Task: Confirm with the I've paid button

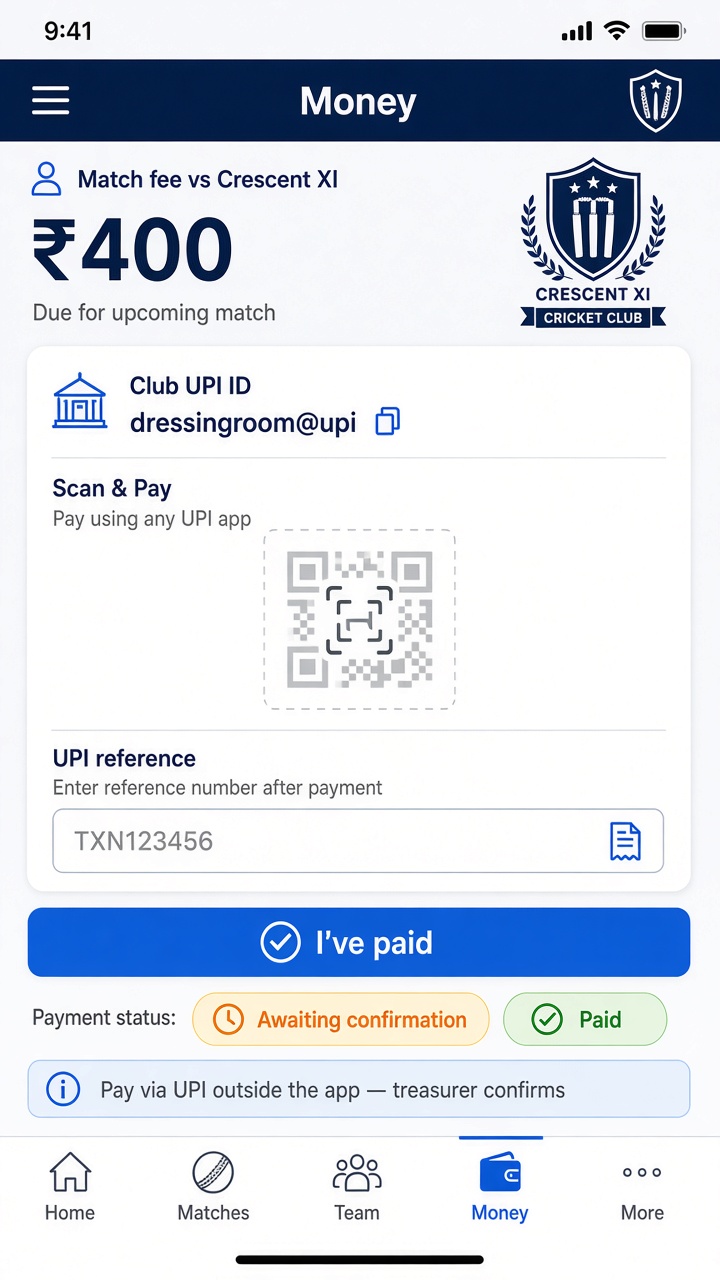Action: pyautogui.click(x=359, y=942)
